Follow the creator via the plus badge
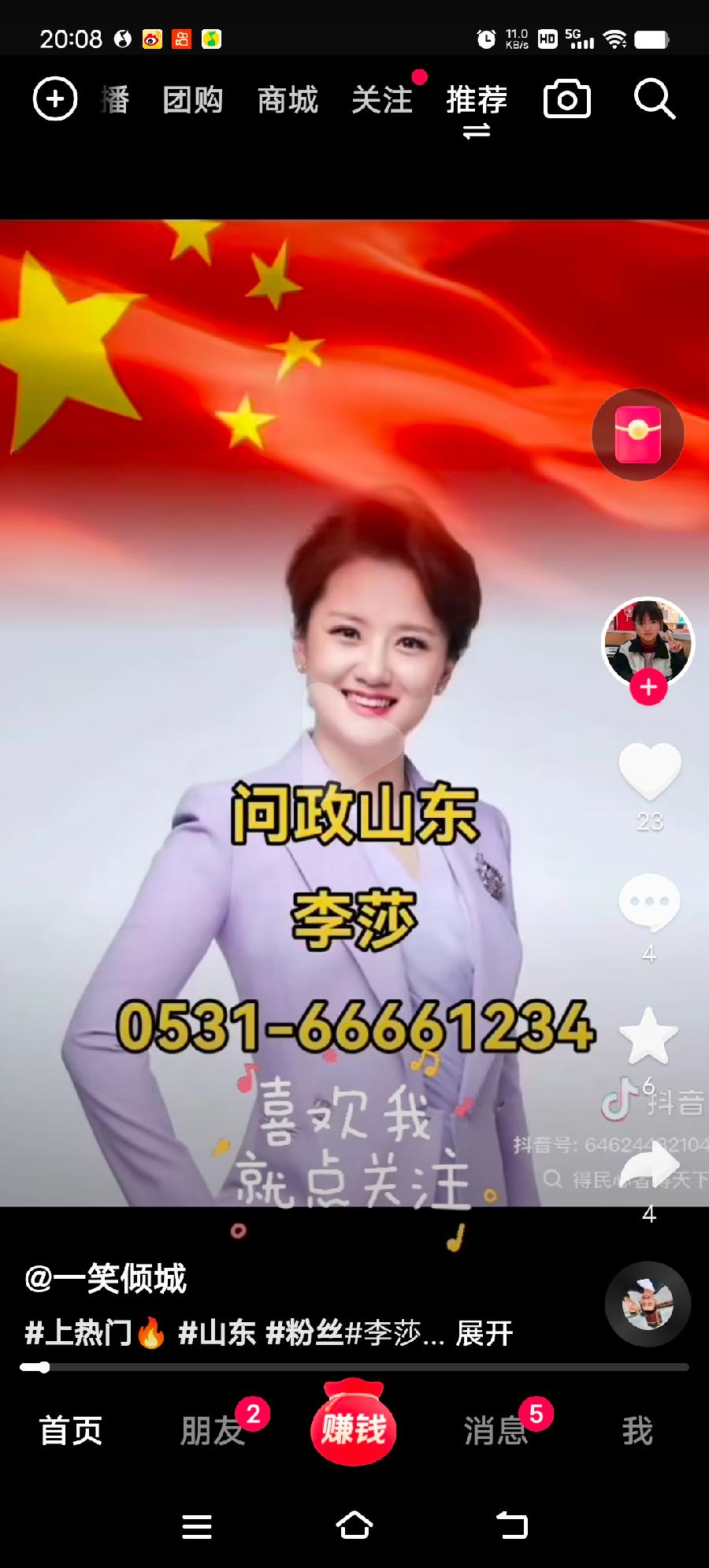This screenshot has width=709, height=1568. click(x=648, y=688)
